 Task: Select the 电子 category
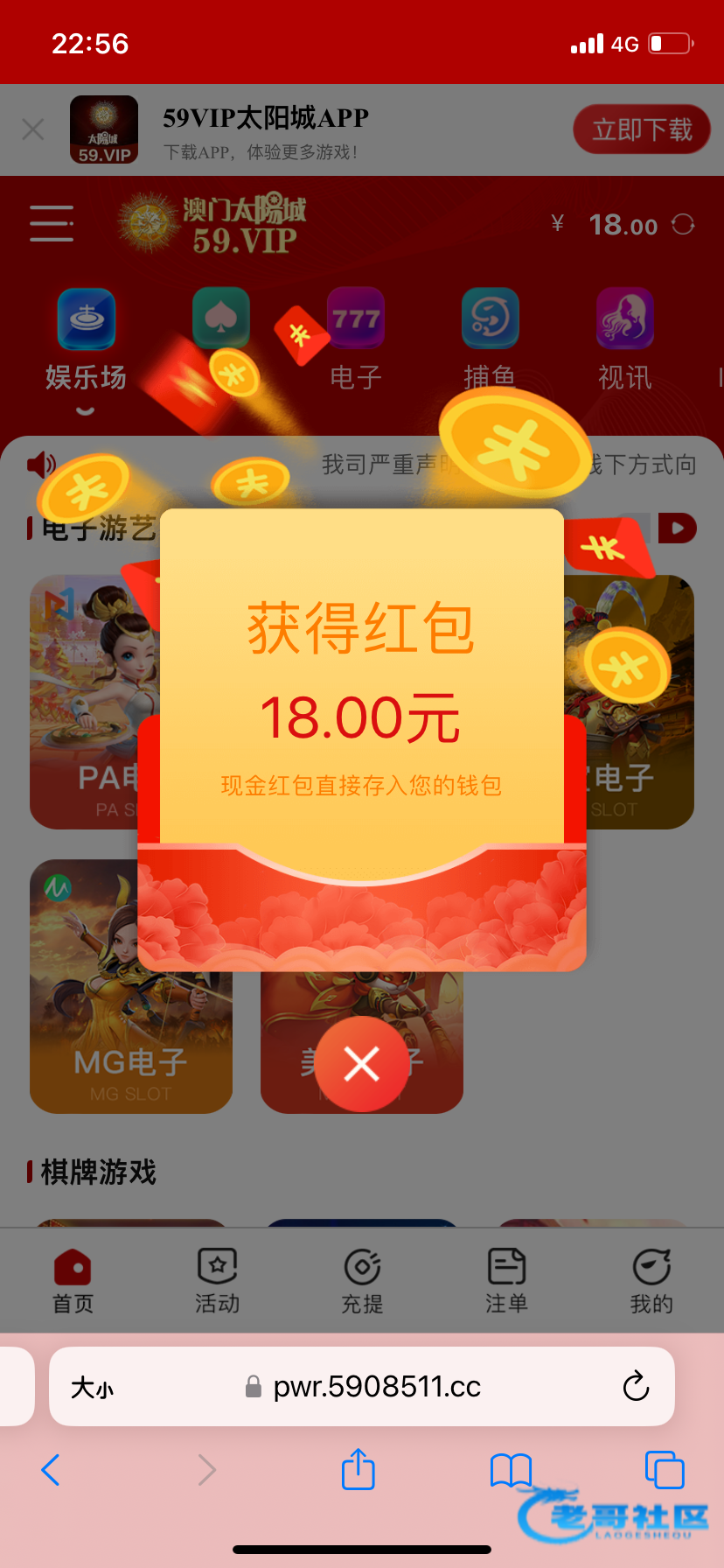(356, 341)
